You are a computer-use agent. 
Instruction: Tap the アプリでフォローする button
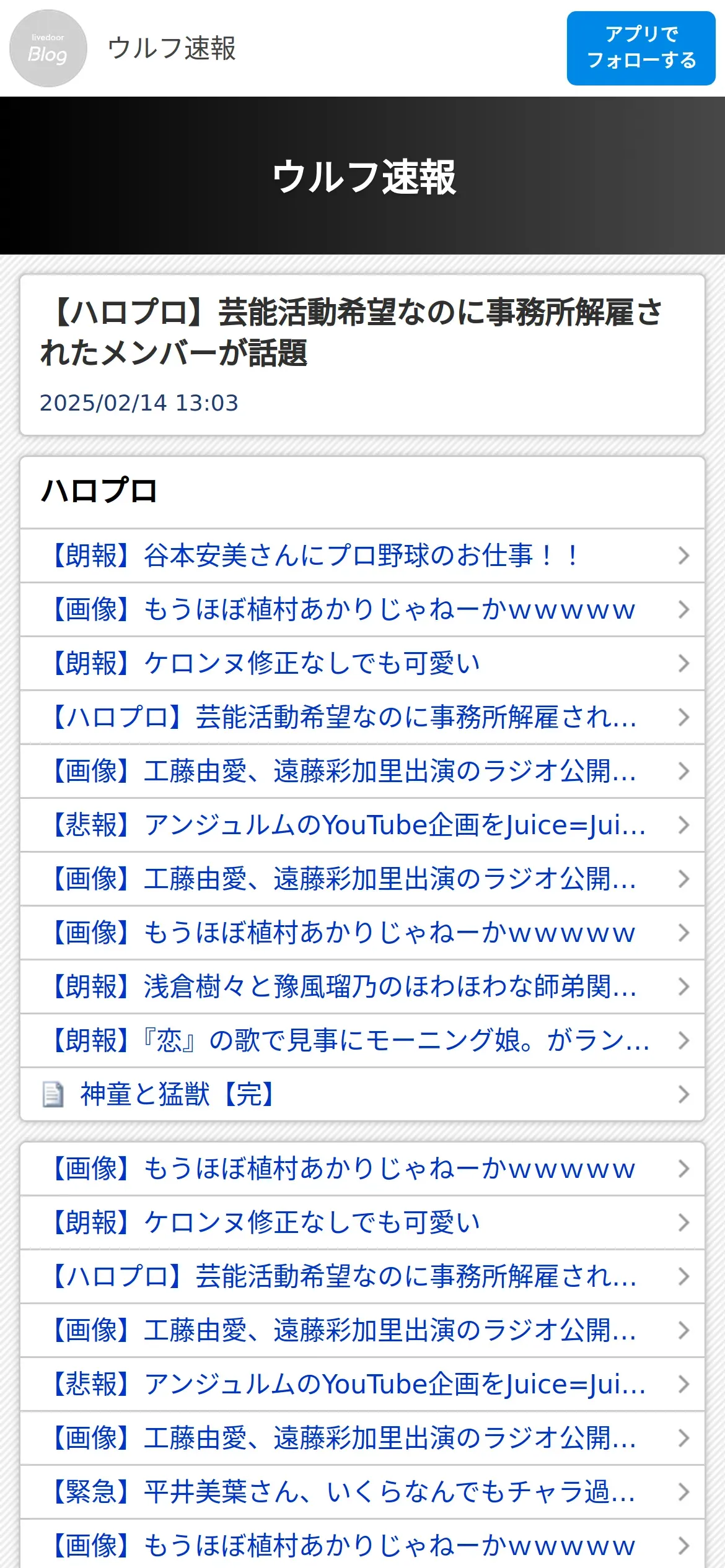point(641,48)
